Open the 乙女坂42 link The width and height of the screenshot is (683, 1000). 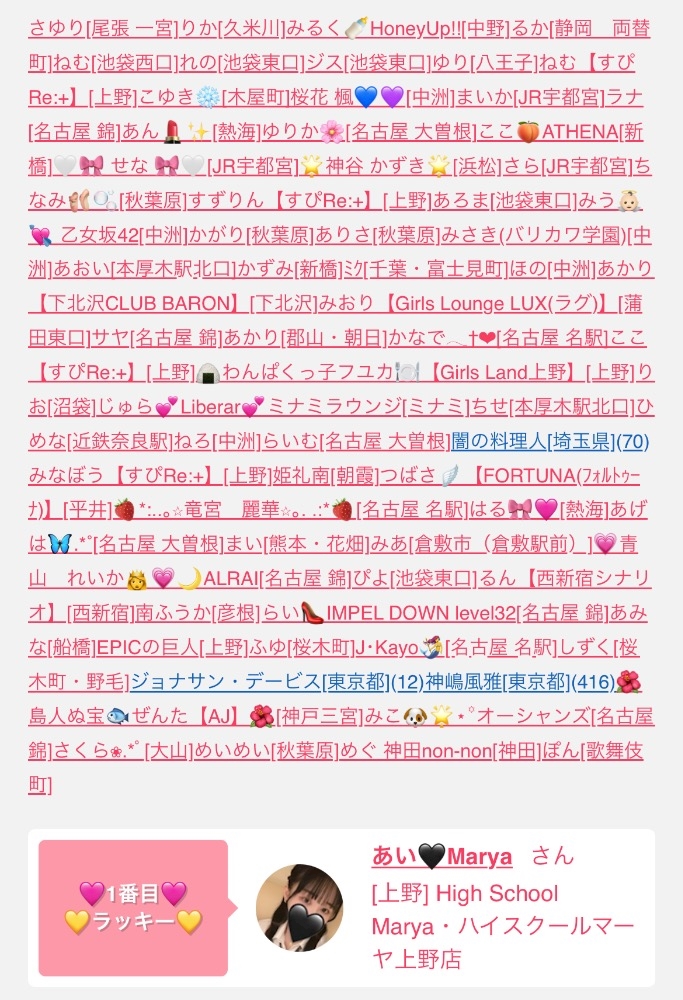click(100, 236)
